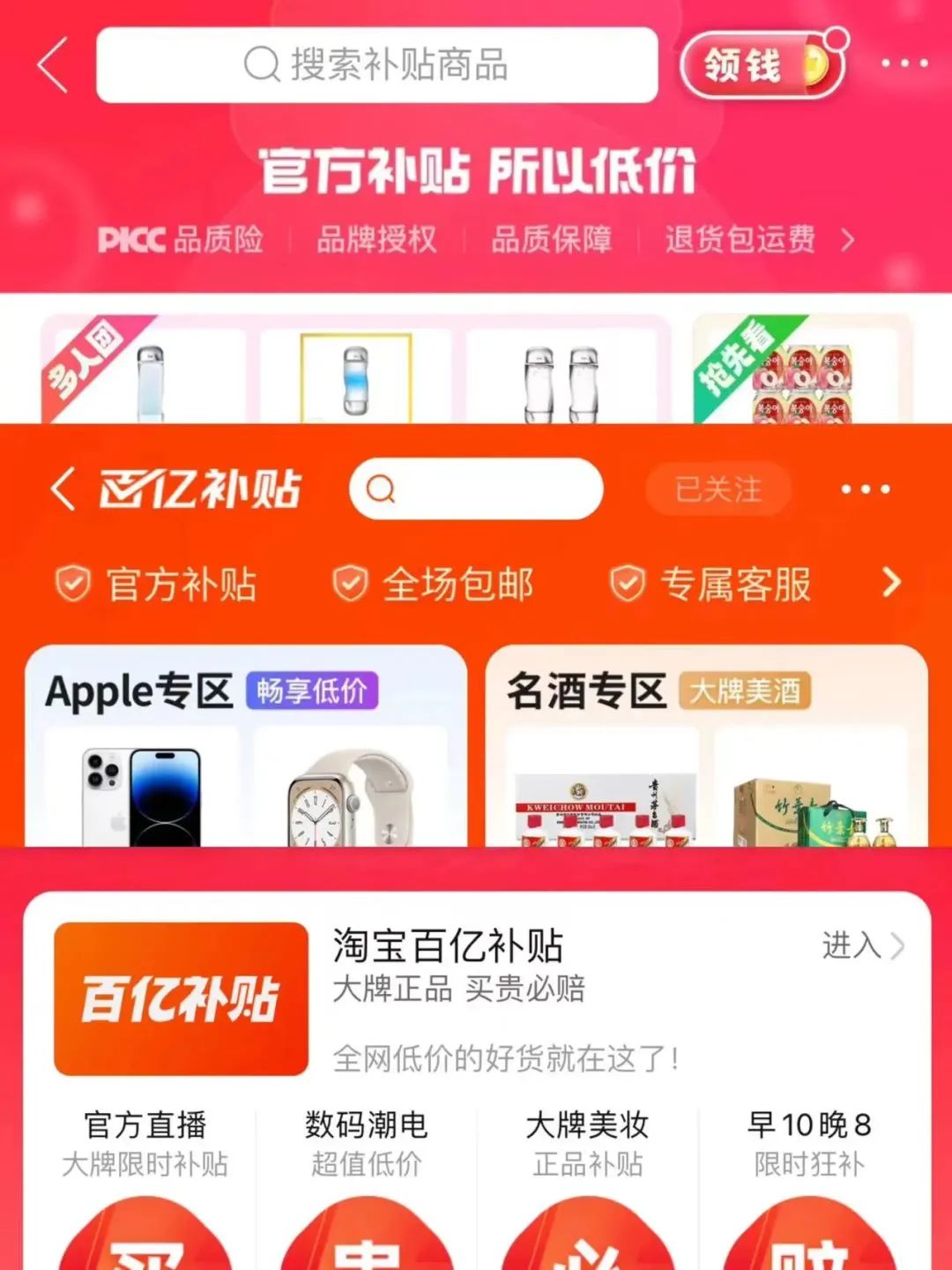Viewport: 952px width, 1270px height.
Task: Expand services via chevron after 退货包运费
Action: (x=847, y=239)
